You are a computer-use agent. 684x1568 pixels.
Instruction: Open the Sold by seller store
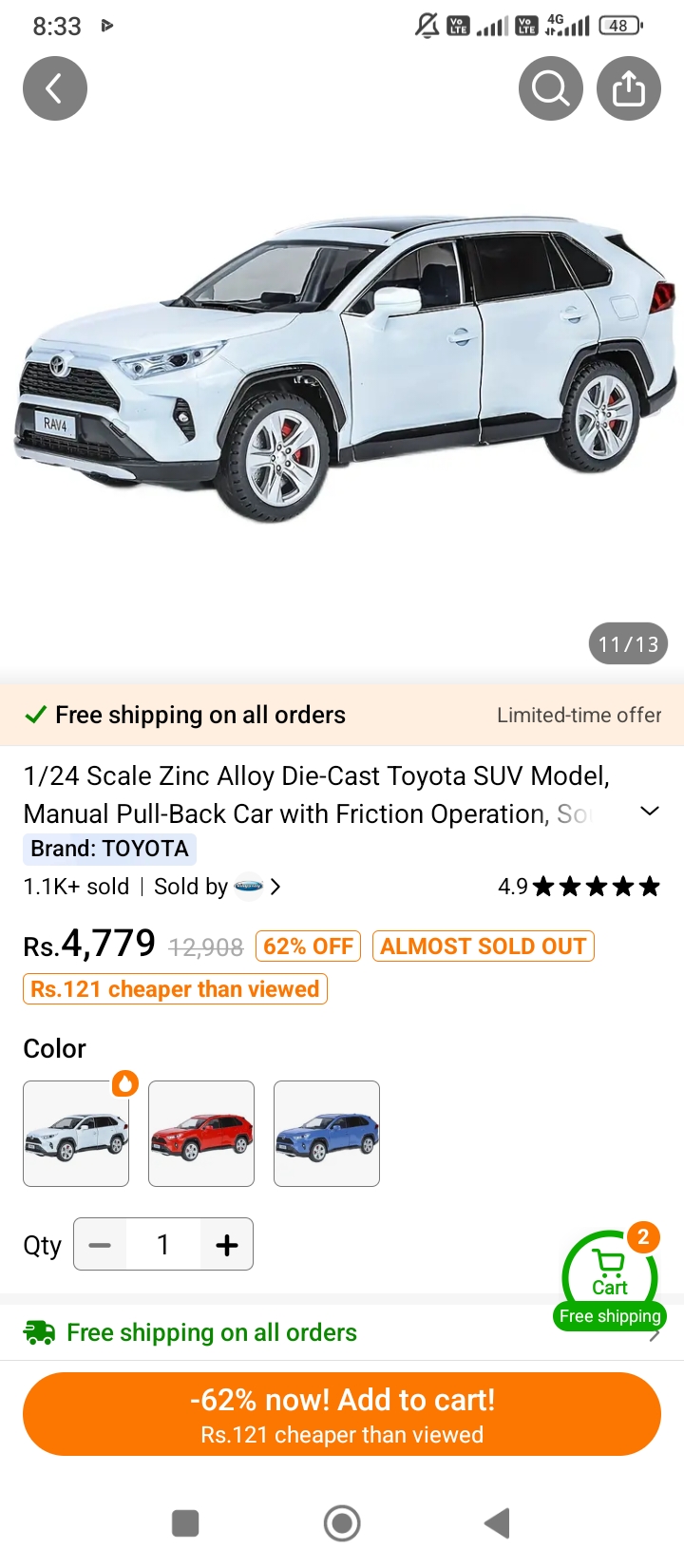coord(218,887)
